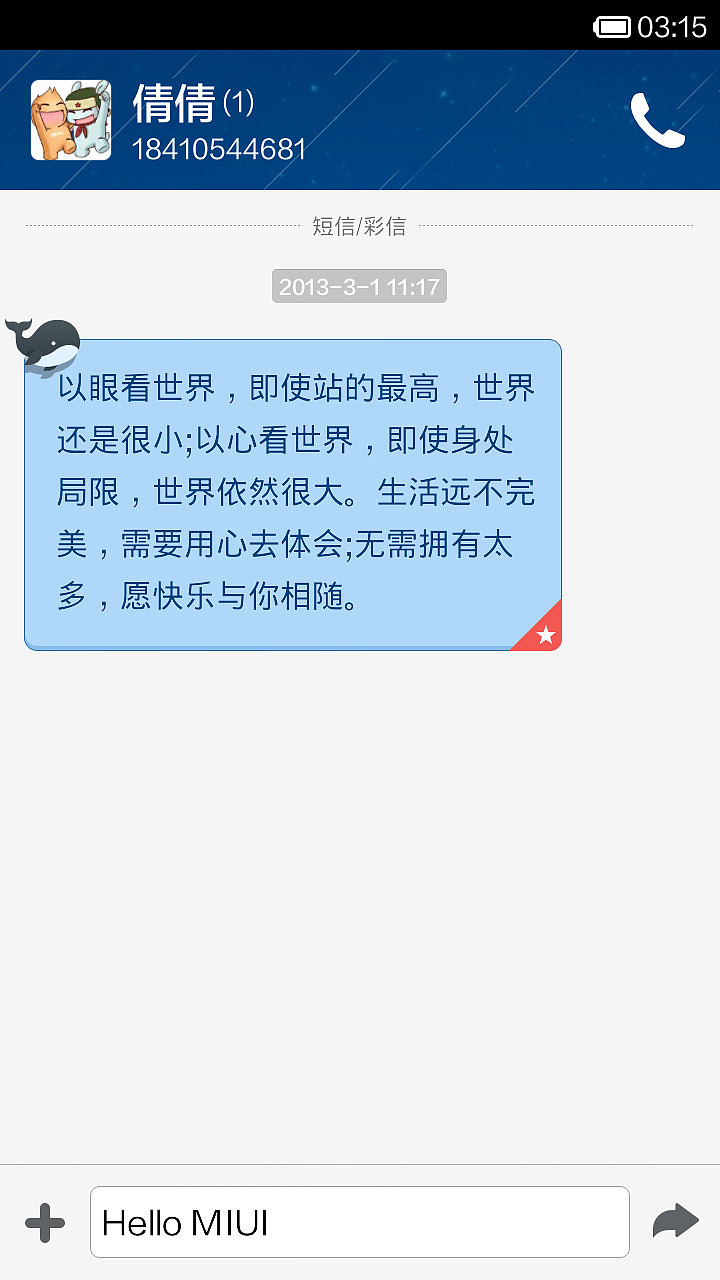The width and height of the screenshot is (720, 1280).
Task: Open 倩倩's contact avatar
Action: click(71, 120)
